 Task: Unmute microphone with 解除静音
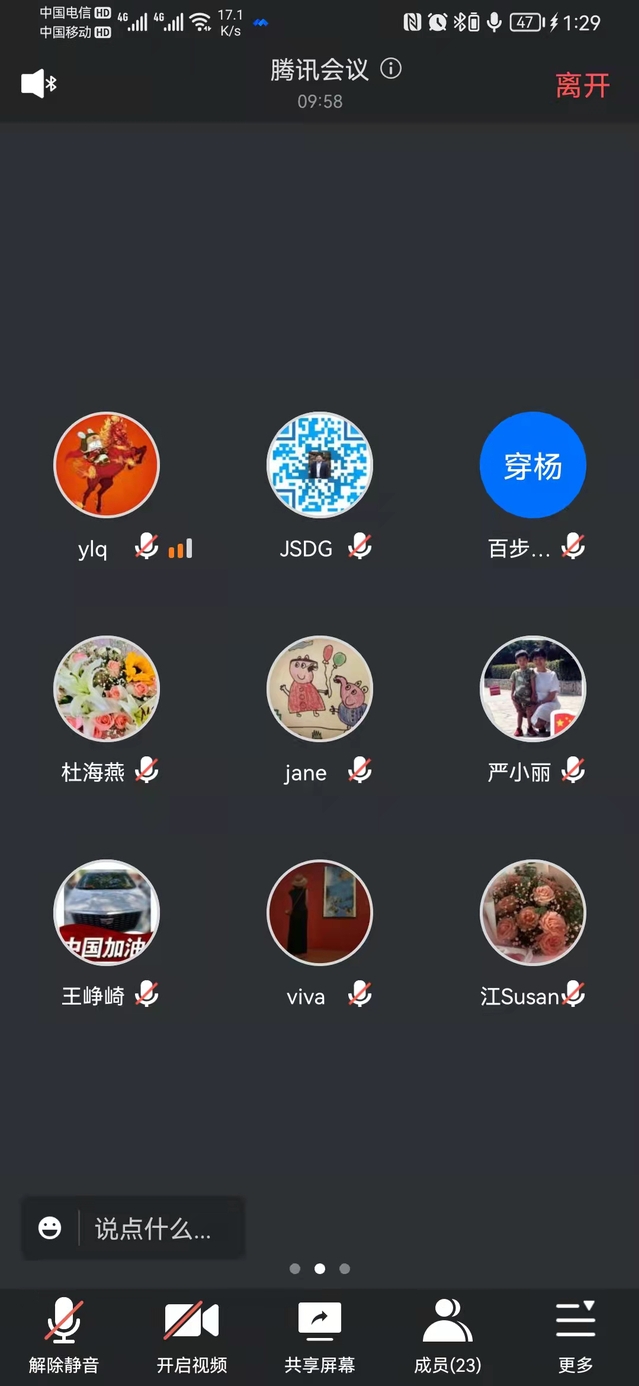(64, 1335)
